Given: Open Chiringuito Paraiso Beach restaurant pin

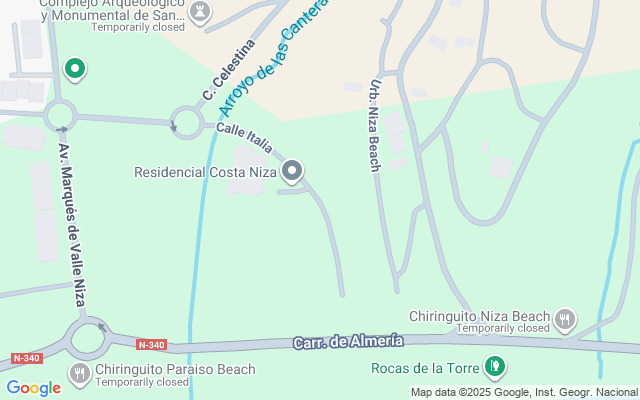Looking at the screenshot, I should point(80,373).
